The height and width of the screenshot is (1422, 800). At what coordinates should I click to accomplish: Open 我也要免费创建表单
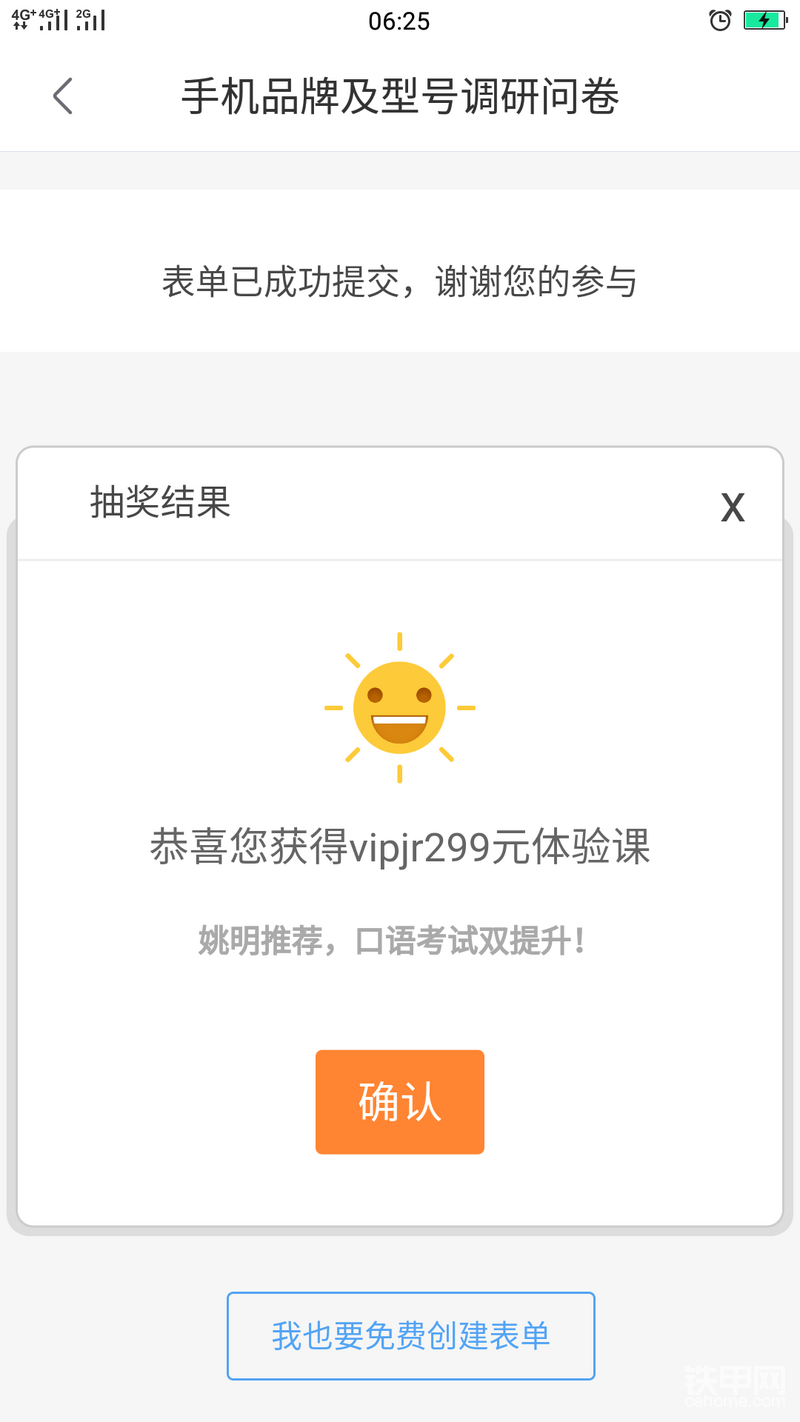click(411, 1336)
